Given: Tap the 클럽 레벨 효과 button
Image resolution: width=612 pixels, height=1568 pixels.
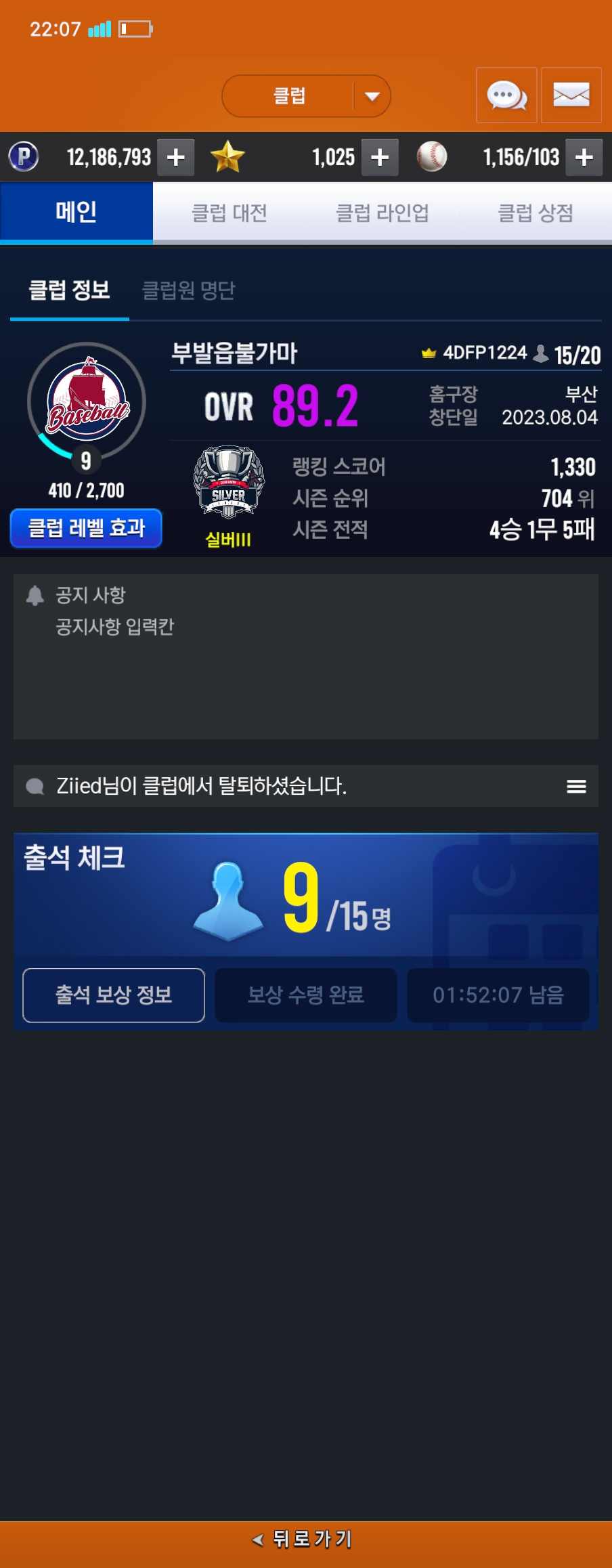Looking at the screenshot, I should [86, 528].
